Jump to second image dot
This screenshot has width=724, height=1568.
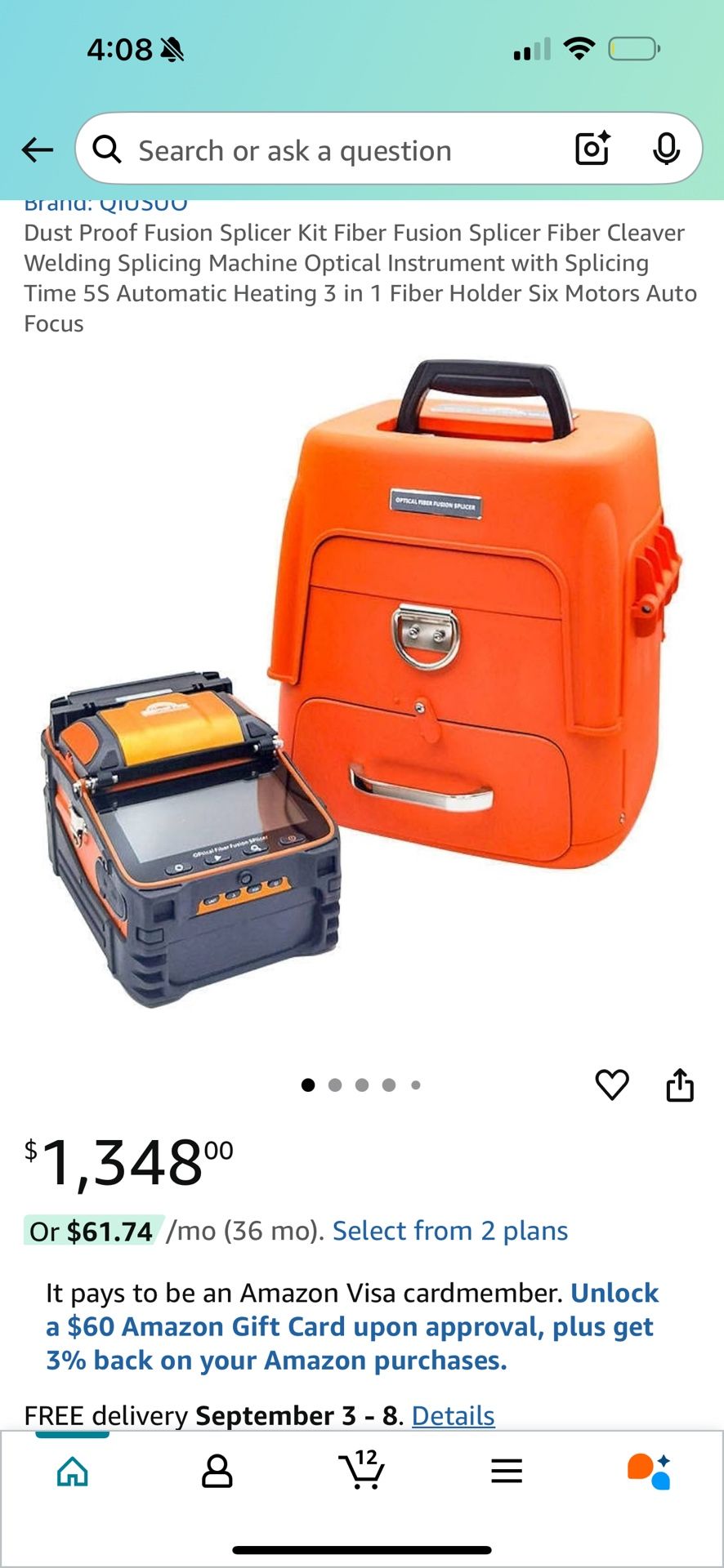(x=335, y=1085)
